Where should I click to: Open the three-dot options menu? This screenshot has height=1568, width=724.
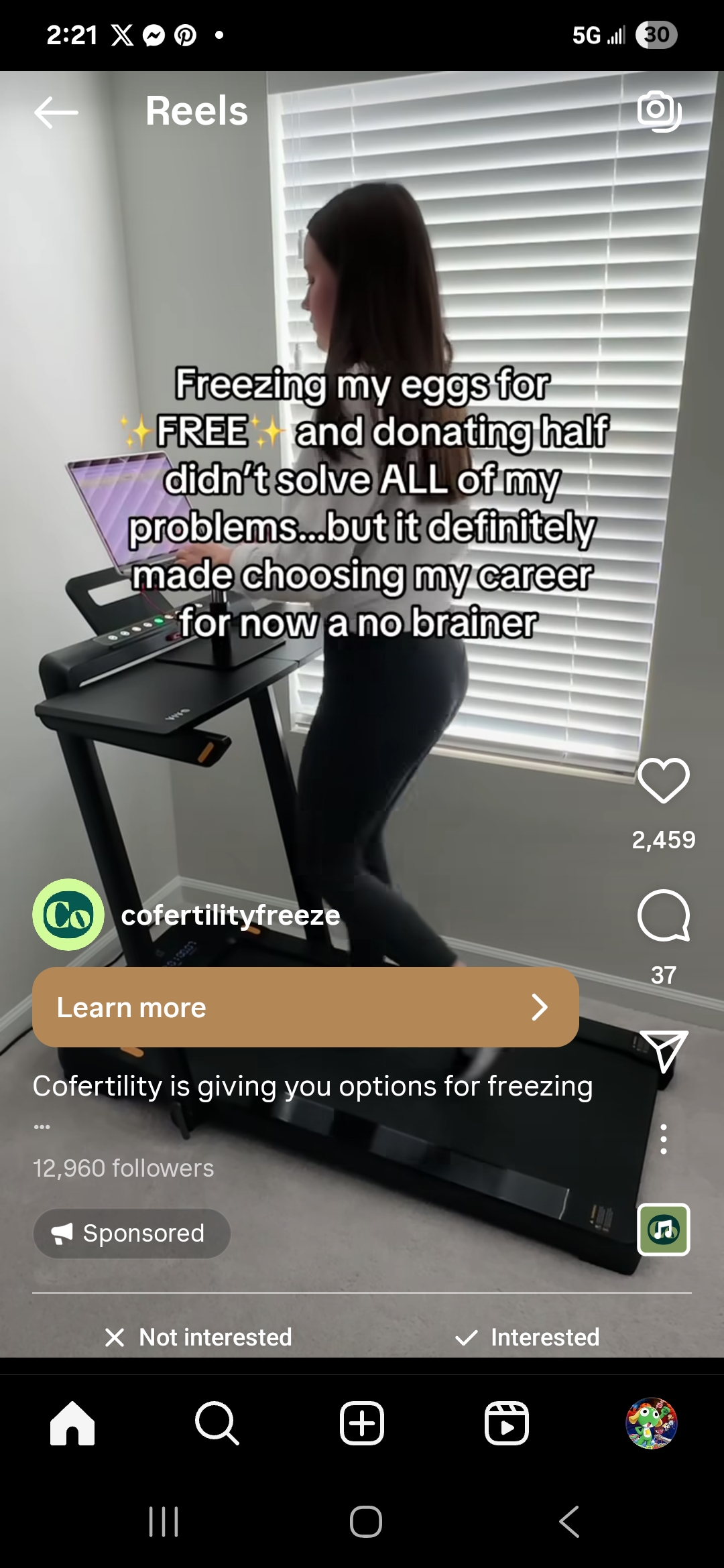[x=664, y=1139]
